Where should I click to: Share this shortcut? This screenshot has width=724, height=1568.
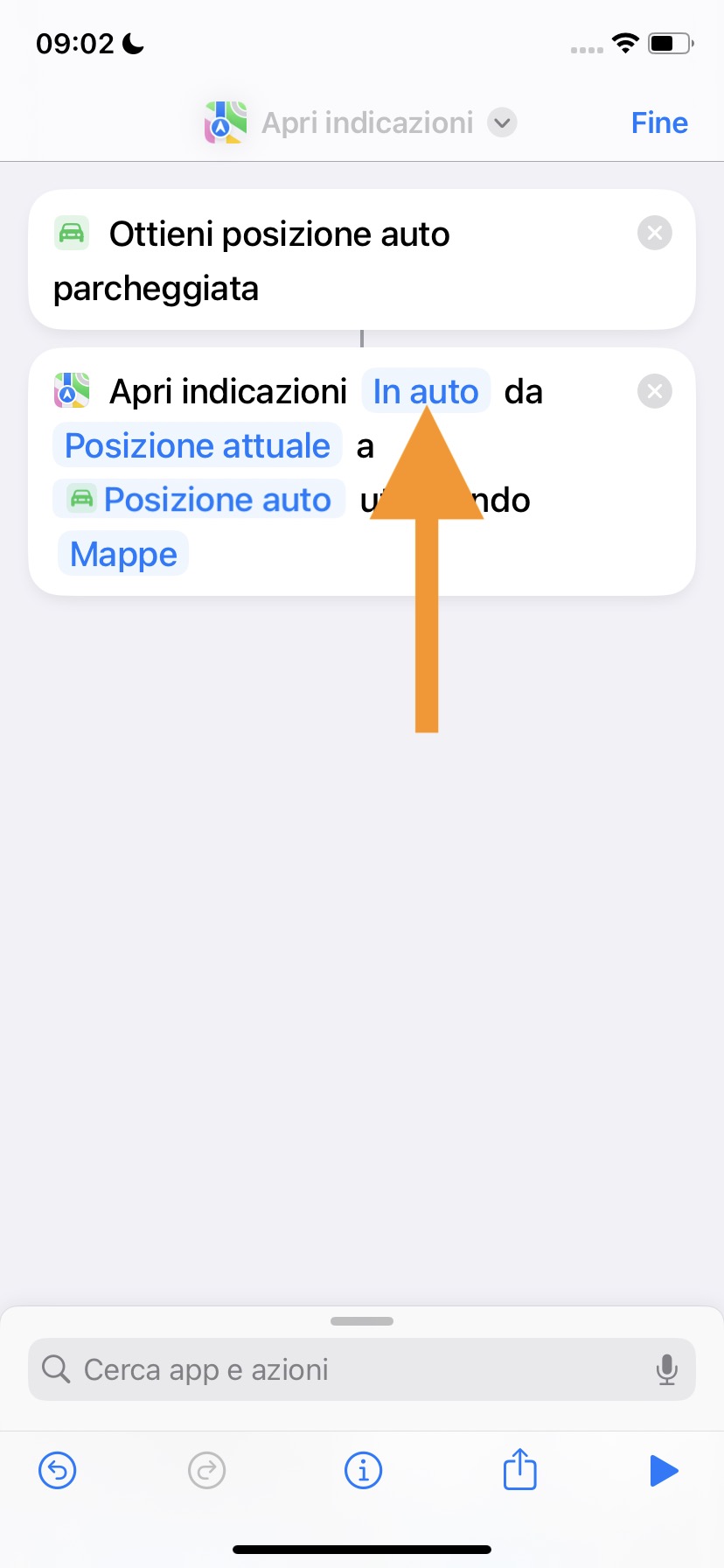[519, 1470]
